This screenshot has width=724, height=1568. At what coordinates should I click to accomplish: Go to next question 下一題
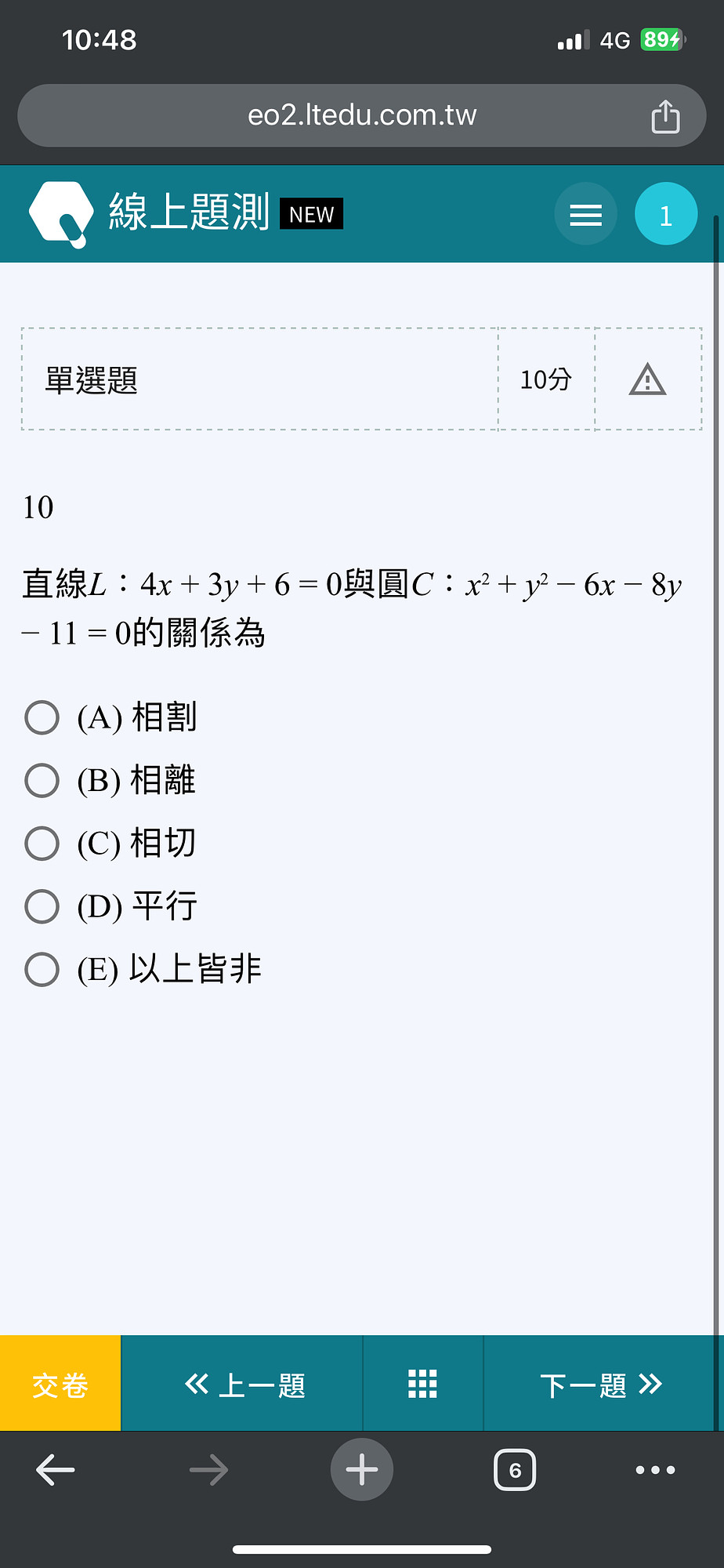pos(600,1385)
